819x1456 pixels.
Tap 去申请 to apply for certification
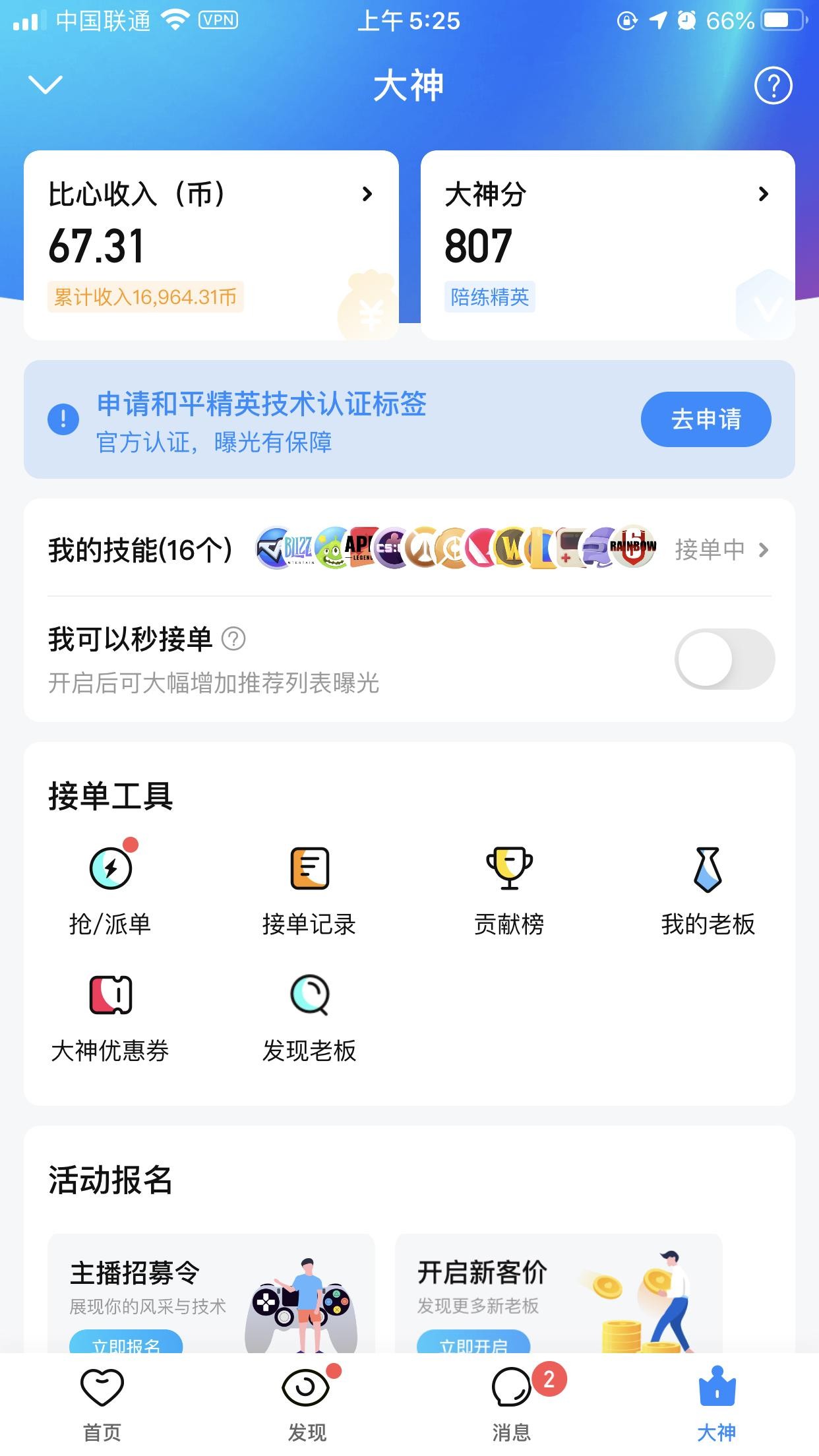tap(706, 419)
